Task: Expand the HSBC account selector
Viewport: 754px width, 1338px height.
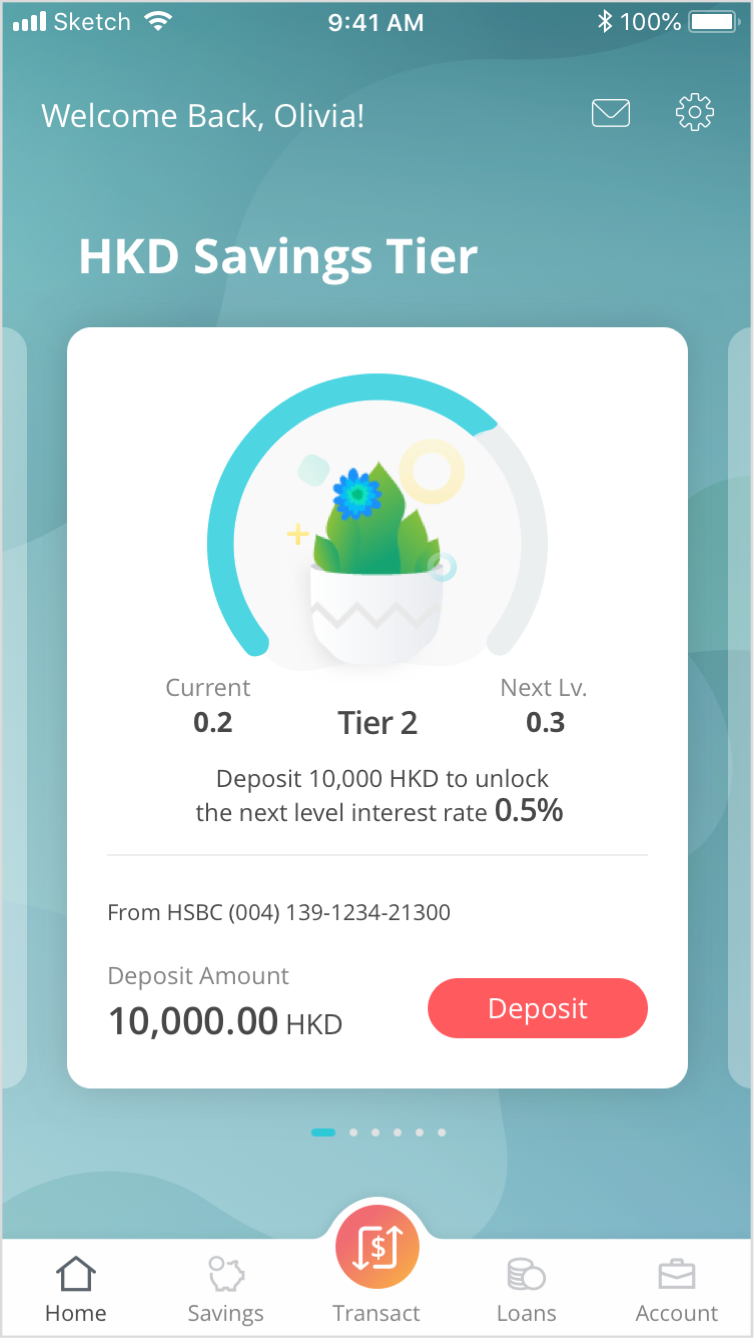Action: 279,912
